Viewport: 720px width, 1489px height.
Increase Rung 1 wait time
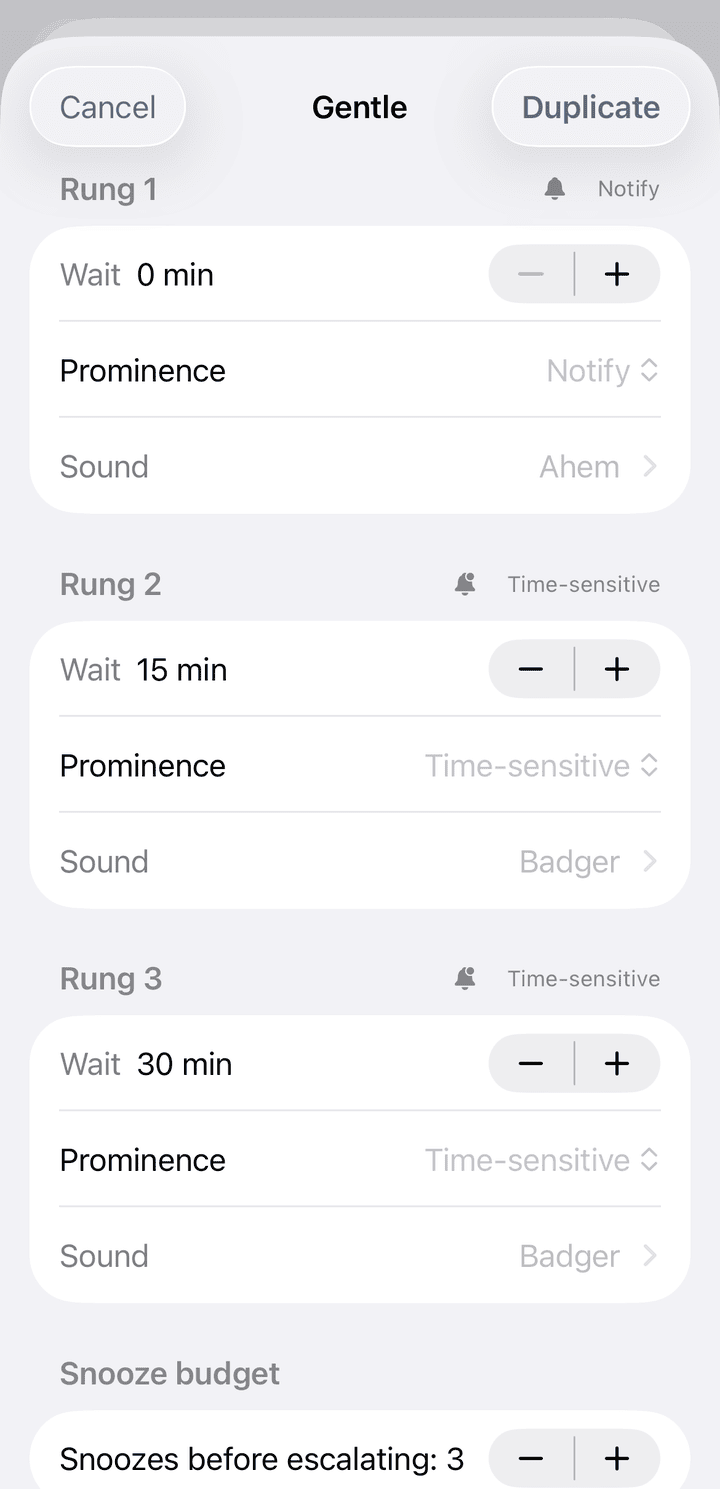(618, 274)
